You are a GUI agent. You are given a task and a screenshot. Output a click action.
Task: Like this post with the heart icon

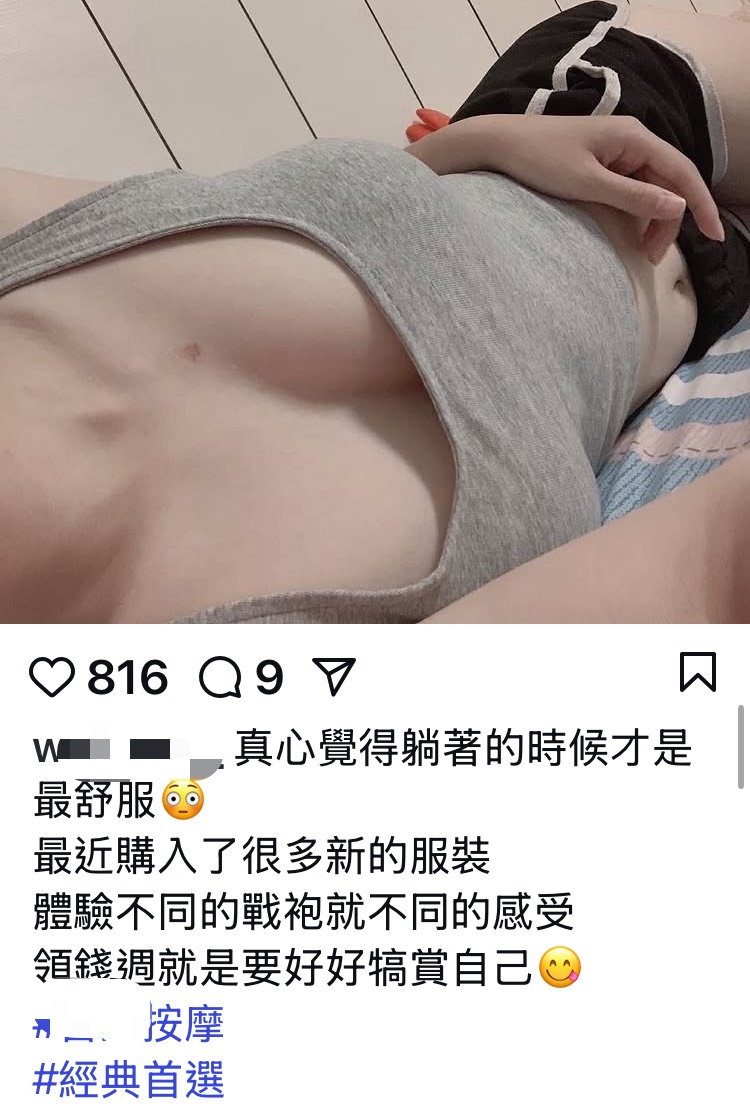pyautogui.click(x=52, y=678)
